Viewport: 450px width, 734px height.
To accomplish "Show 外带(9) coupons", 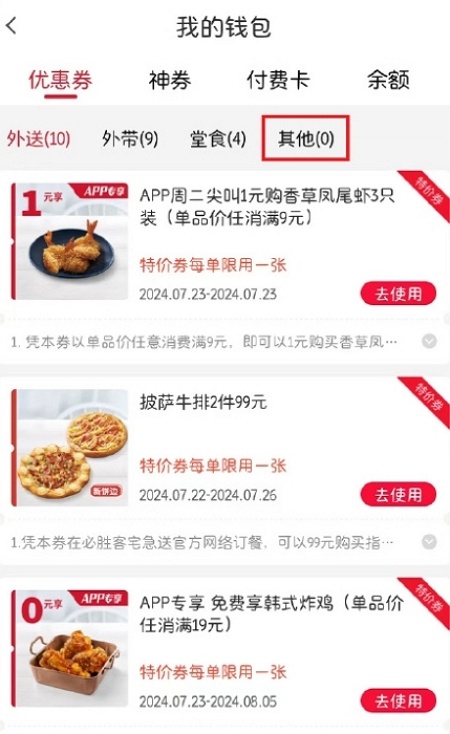I will 130,139.
